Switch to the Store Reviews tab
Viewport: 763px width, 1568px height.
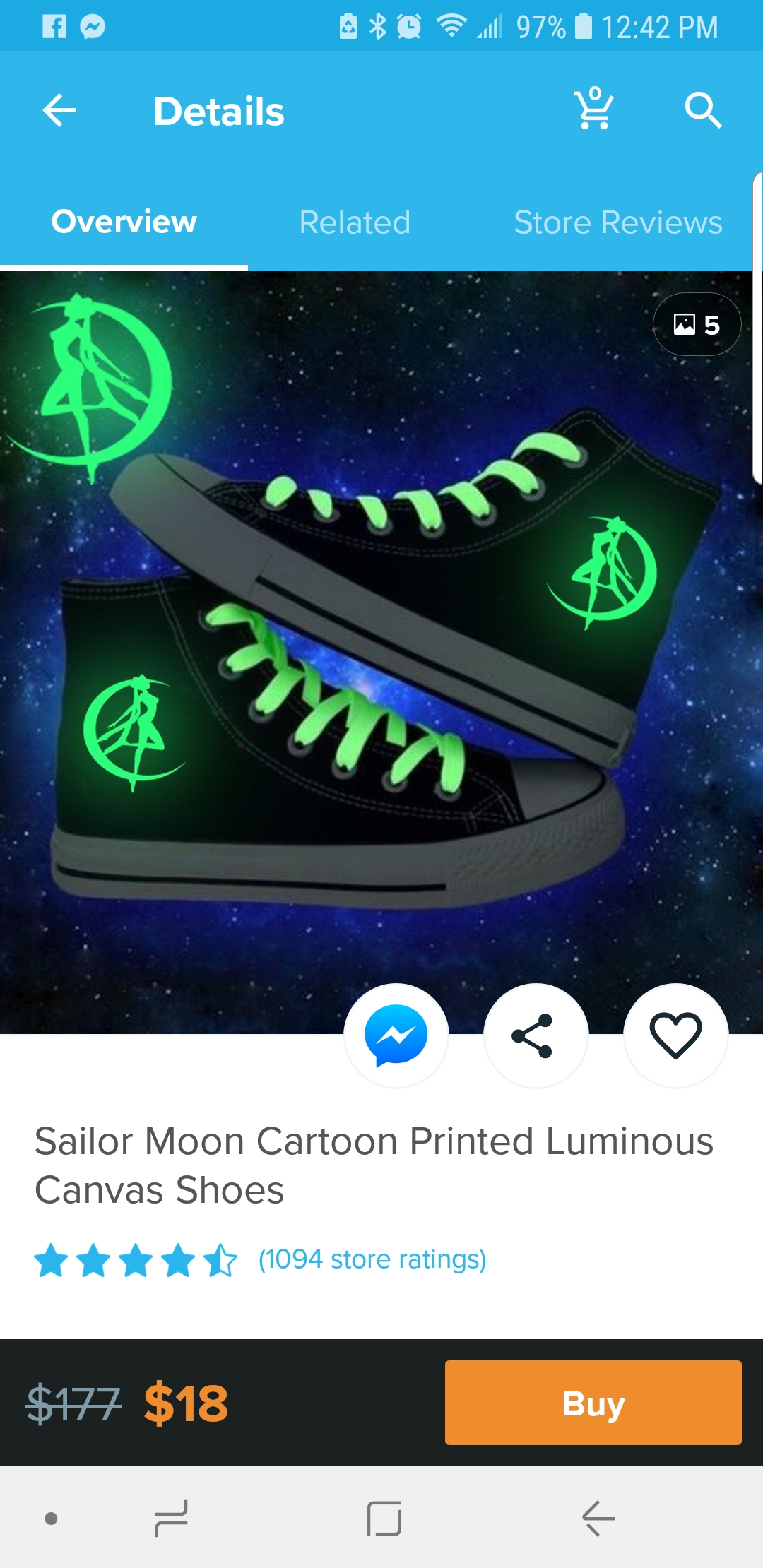(618, 222)
